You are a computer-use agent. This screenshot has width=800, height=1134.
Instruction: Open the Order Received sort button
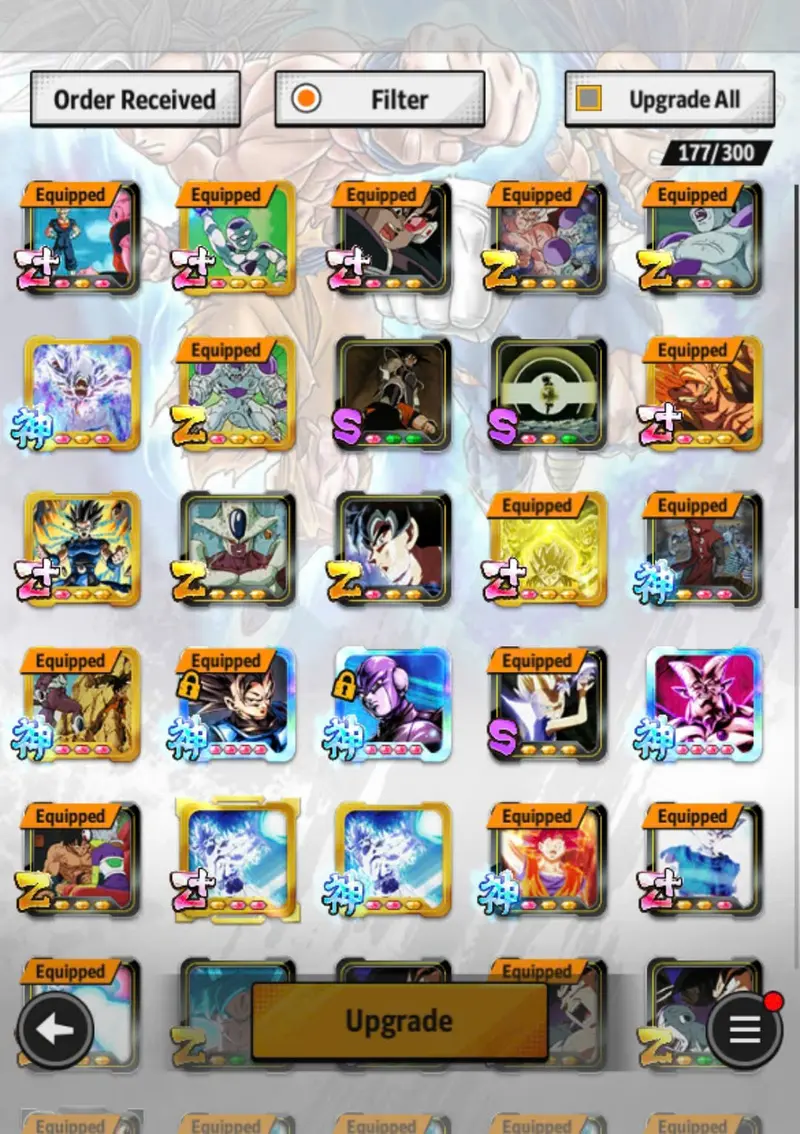(135, 99)
